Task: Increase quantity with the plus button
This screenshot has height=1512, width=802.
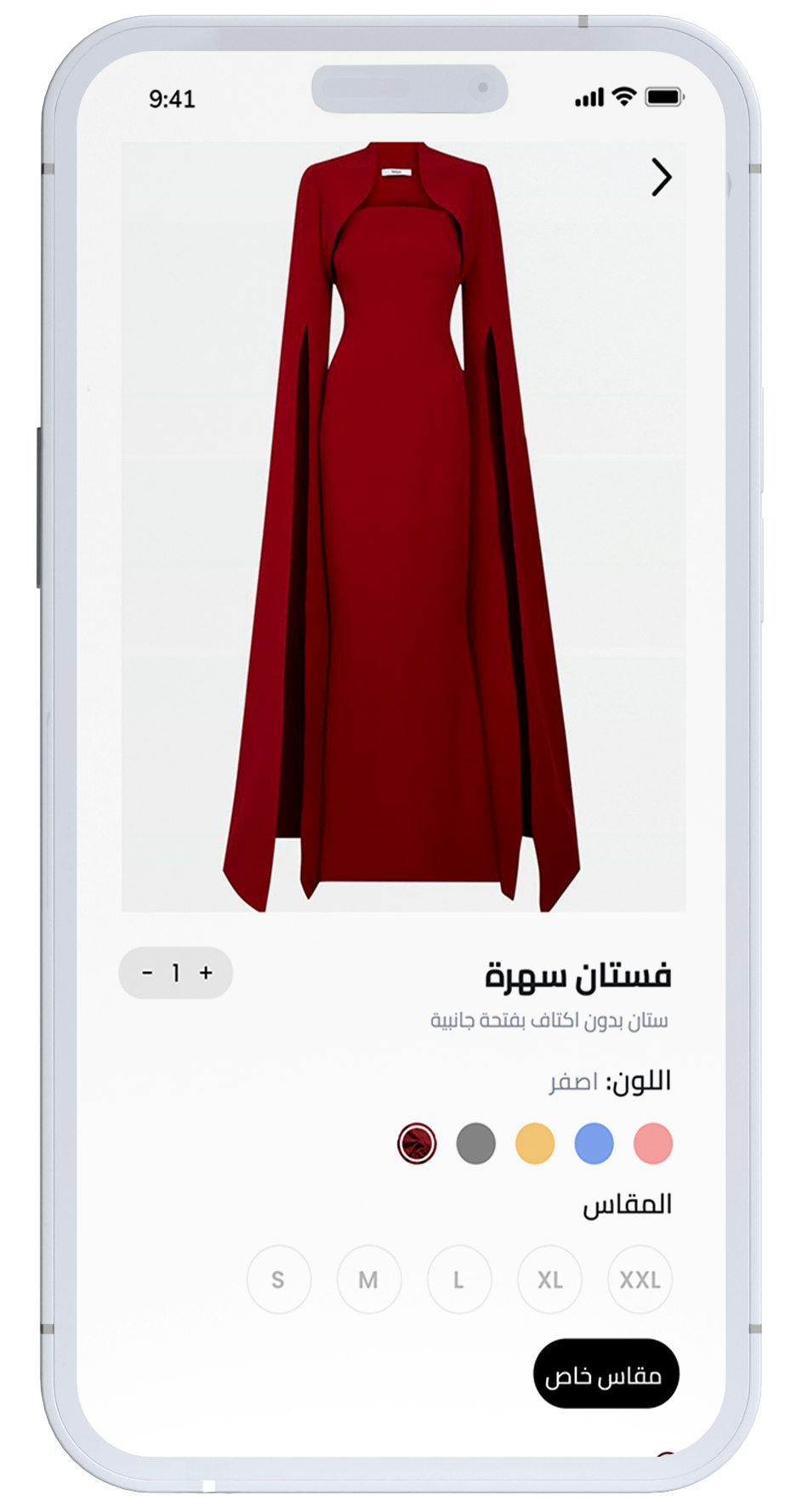Action: [206, 972]
